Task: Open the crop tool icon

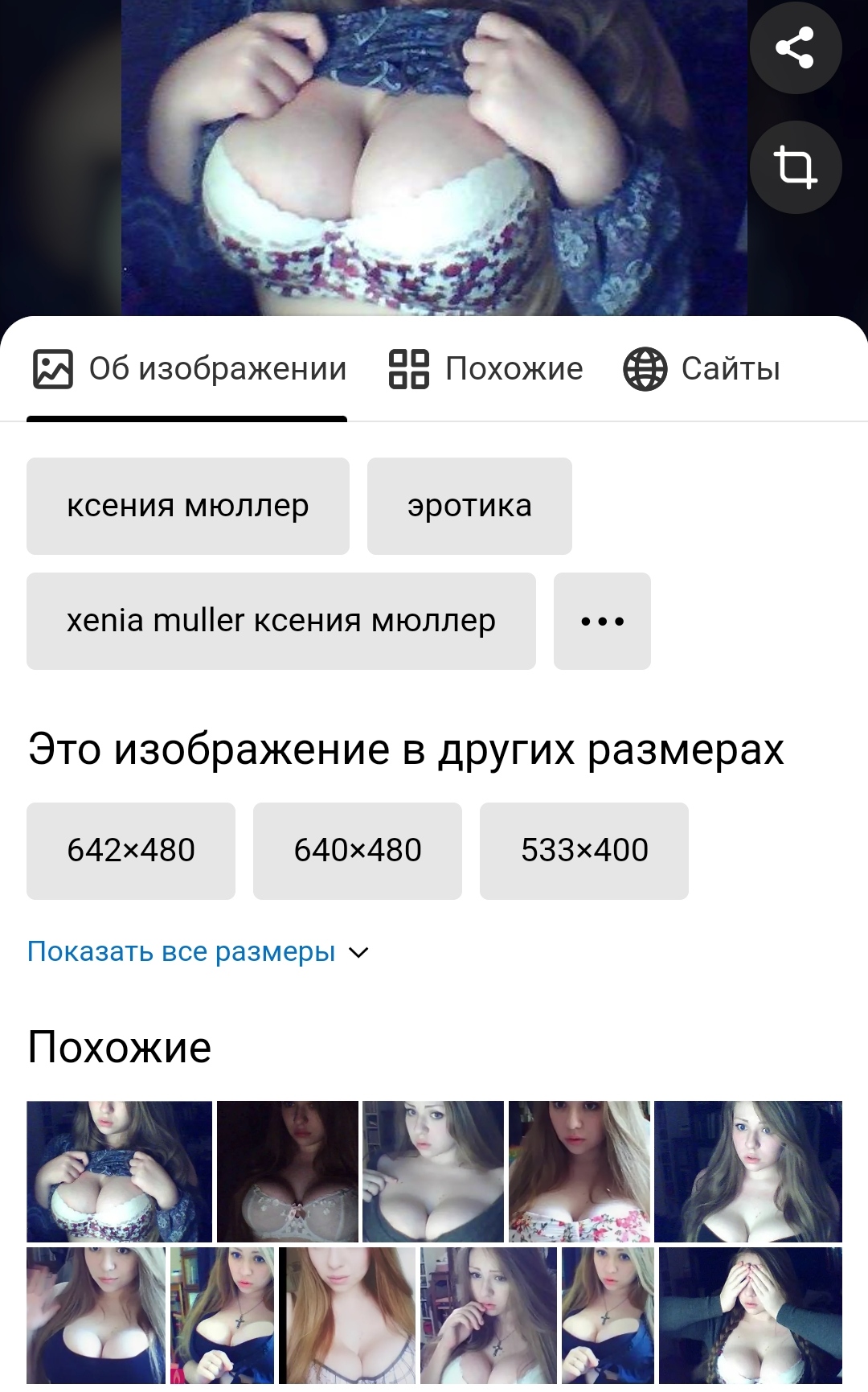Action: (x=796, y=167)
